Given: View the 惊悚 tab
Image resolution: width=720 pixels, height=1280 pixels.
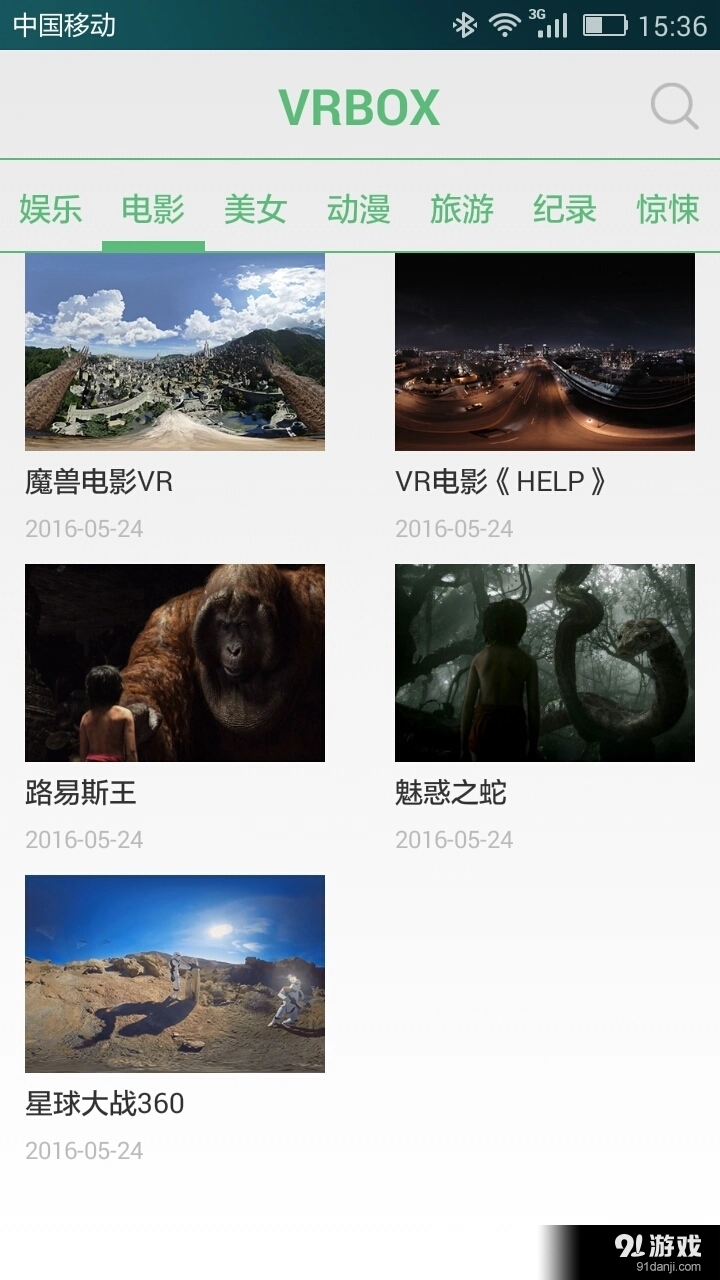Looking at the screenshot, I should coord(667,210).
